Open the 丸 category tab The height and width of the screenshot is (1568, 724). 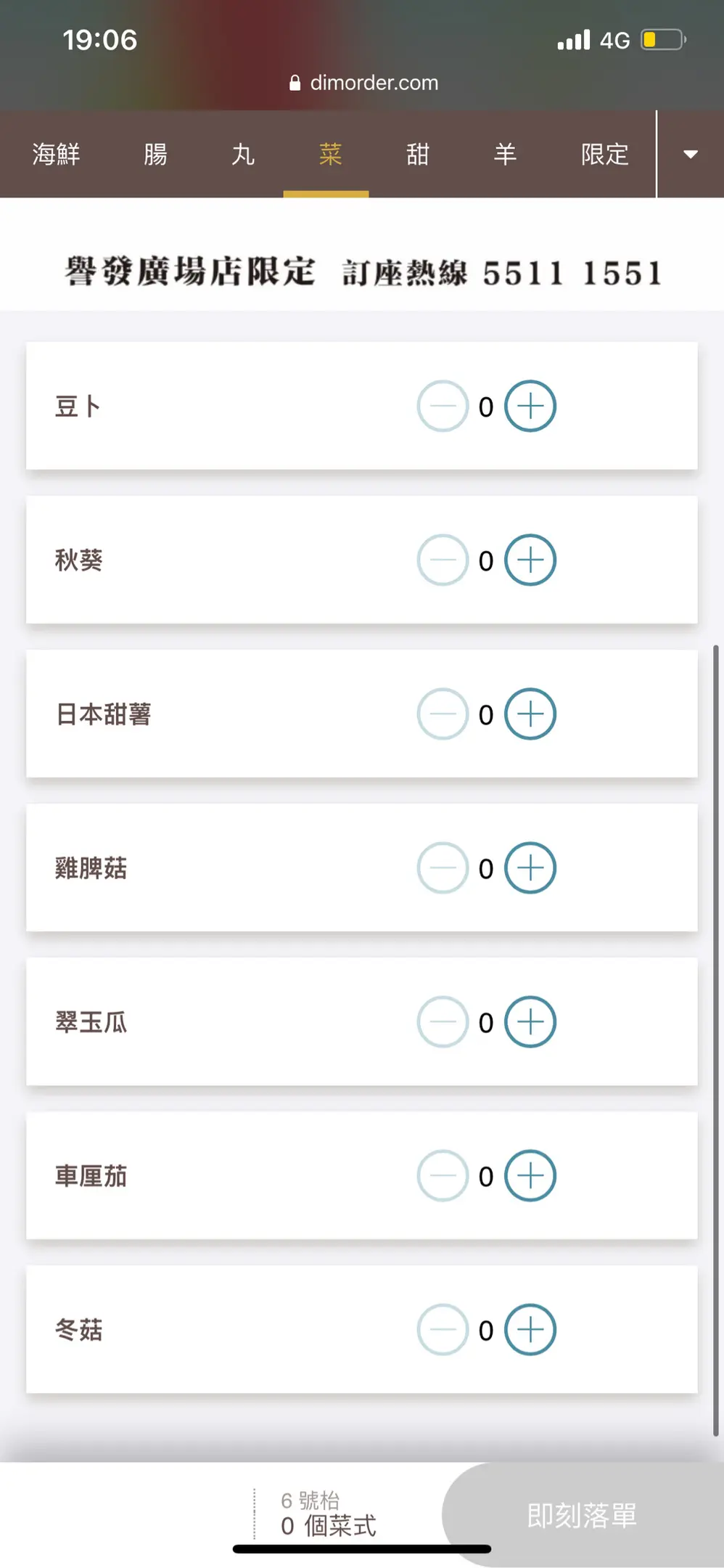[243, 154]
